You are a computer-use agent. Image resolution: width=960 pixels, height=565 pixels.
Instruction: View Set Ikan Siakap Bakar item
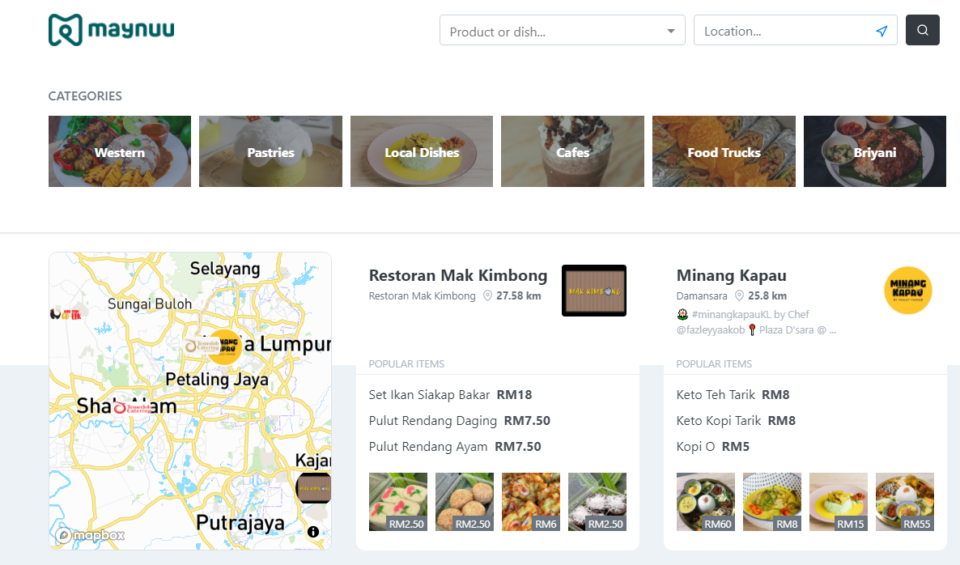tap(431, 395)
